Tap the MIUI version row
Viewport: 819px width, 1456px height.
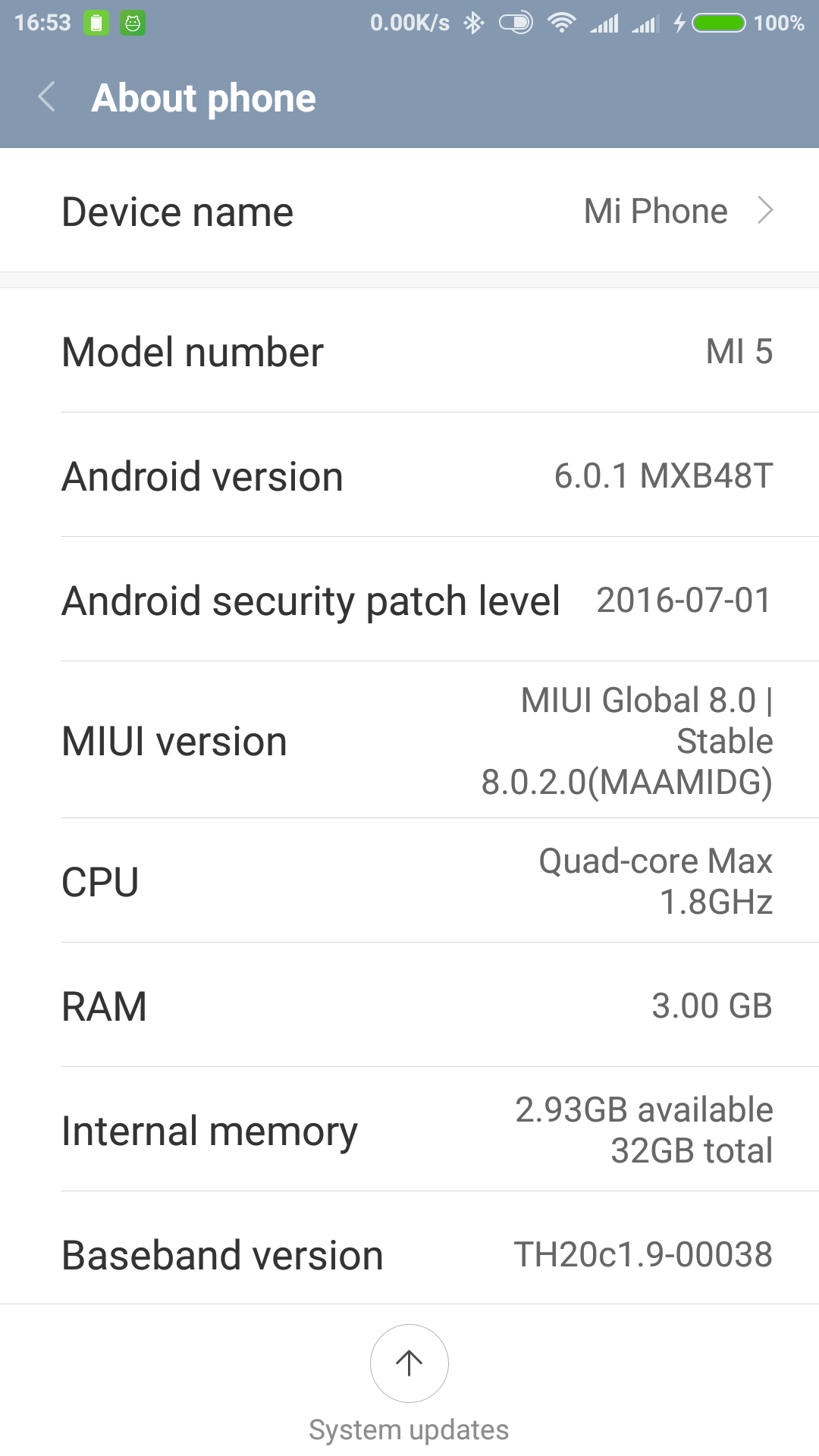tap(409, 741)
